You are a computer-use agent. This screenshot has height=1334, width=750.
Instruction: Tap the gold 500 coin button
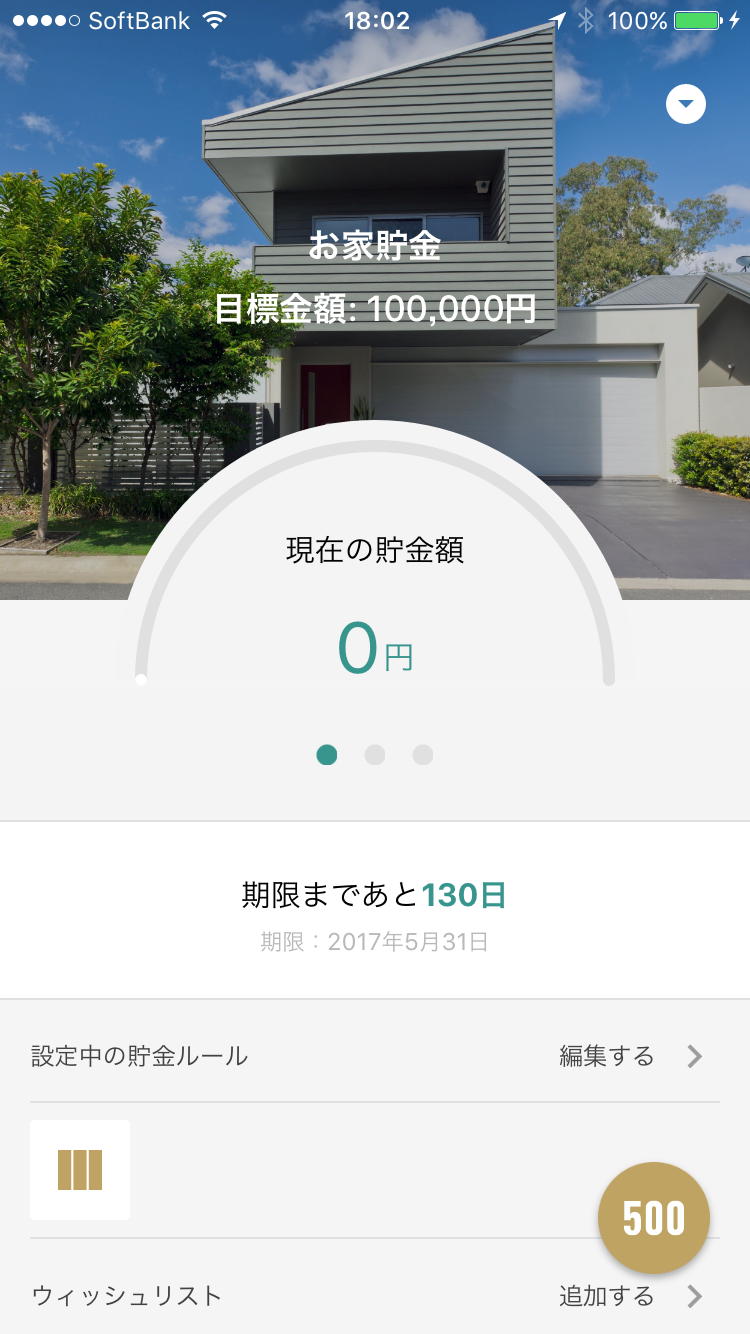(654, 1218)
